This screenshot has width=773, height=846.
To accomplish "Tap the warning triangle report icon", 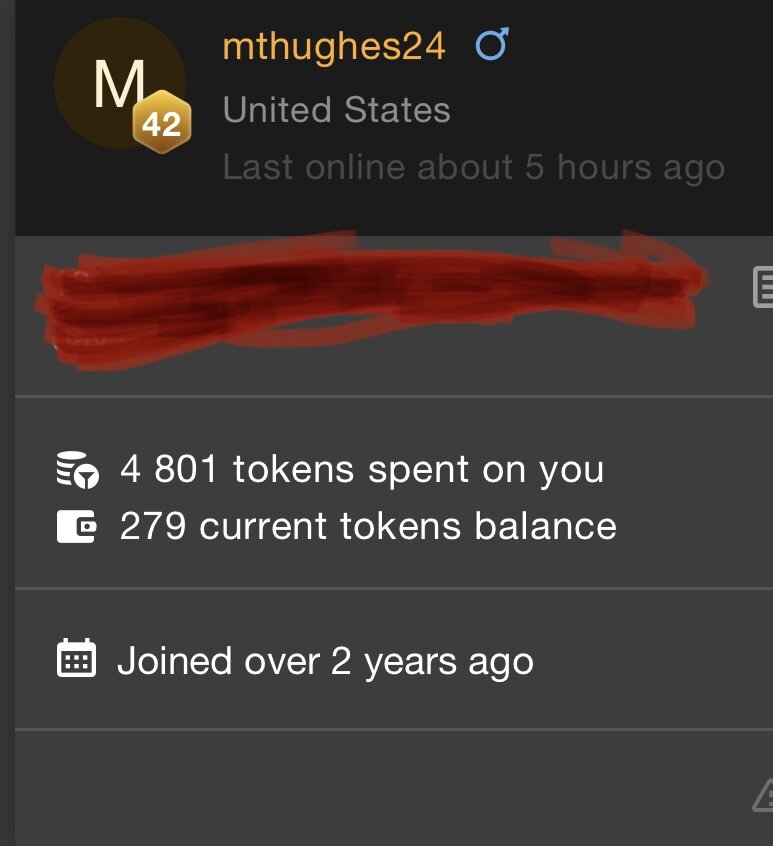I will pos(763,795).
